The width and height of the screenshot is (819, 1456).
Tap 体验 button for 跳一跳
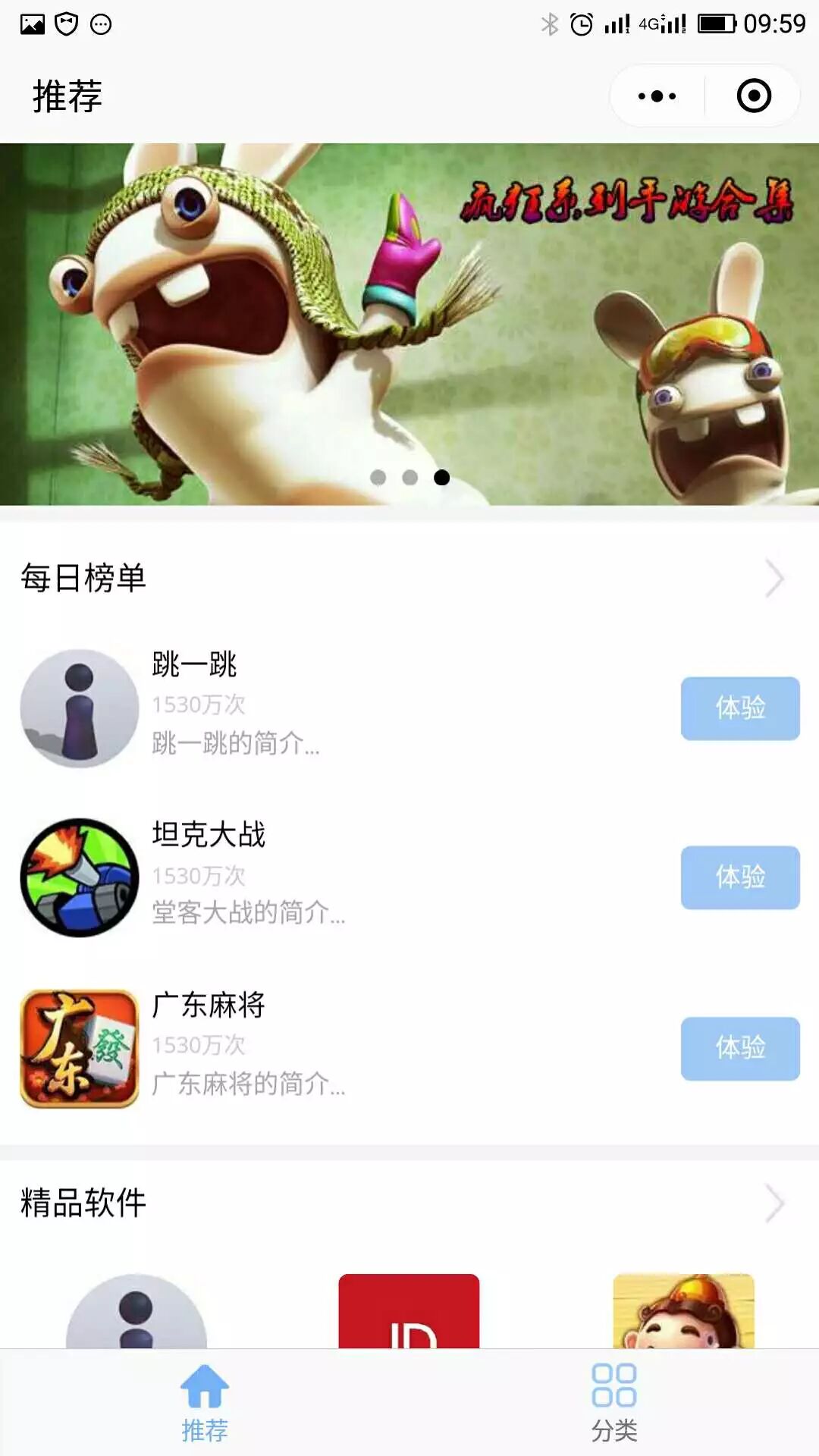click(x=740, y=708)
